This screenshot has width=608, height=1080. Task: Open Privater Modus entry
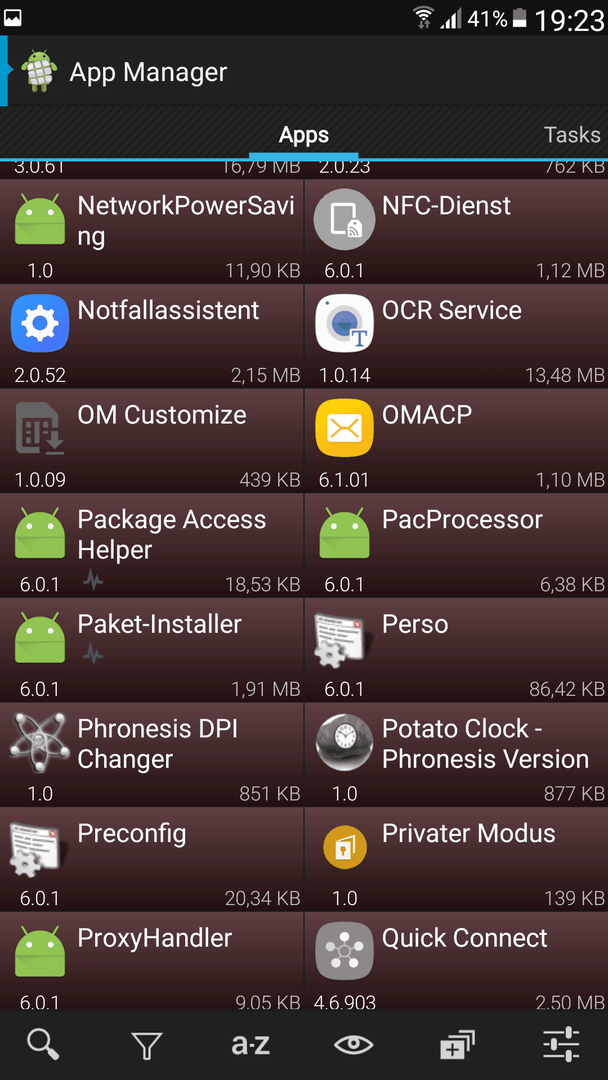click(x=457, y=860)
